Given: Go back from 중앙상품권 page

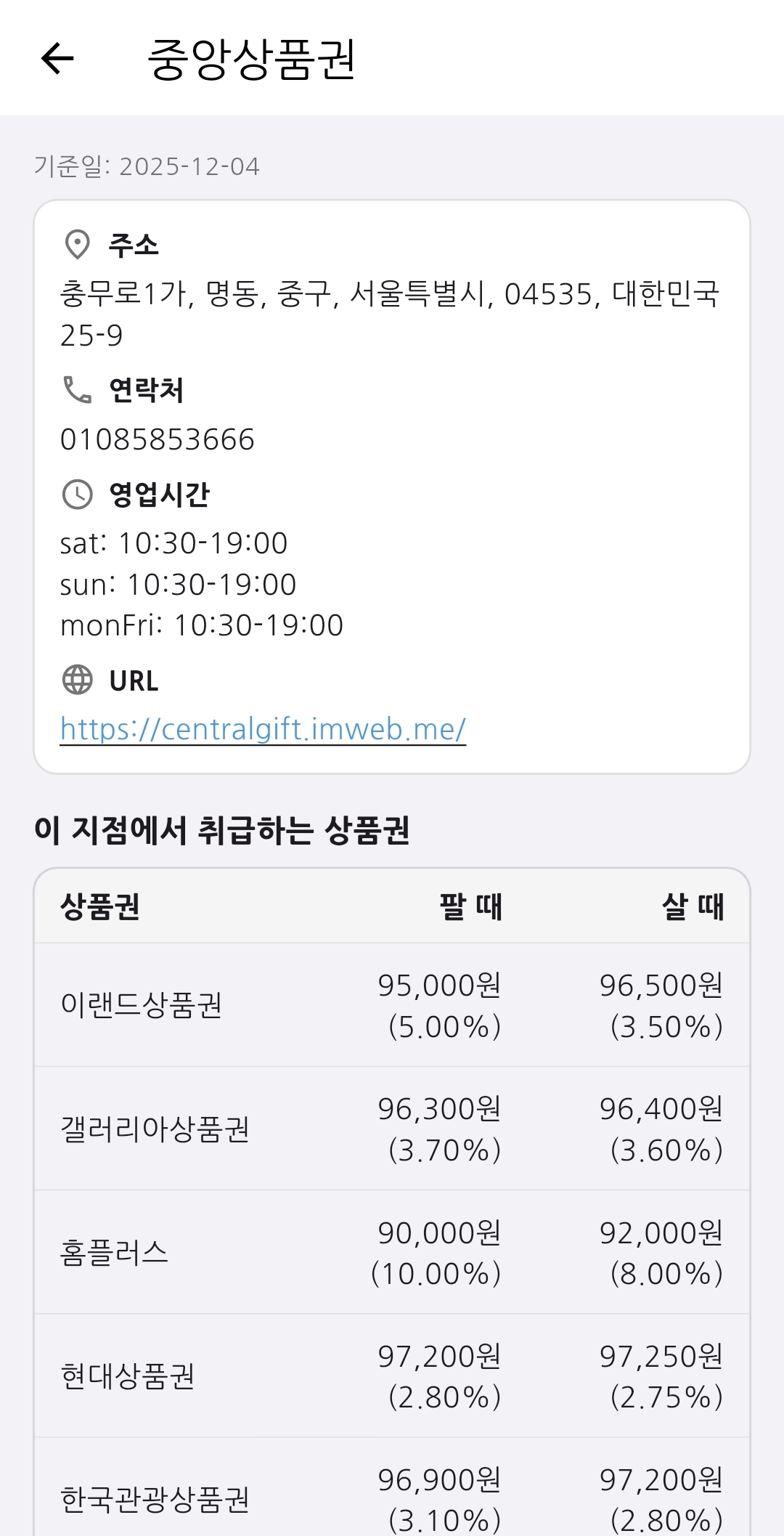Looking at the screenshot, I should 58,58.
